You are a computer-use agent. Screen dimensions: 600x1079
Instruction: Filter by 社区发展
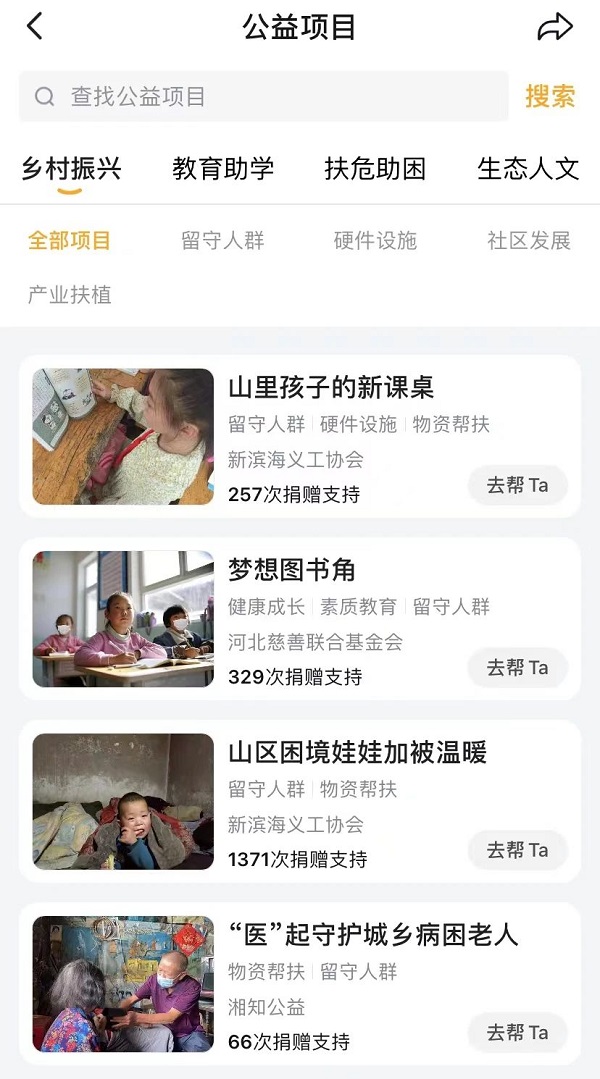click(529, 241)
